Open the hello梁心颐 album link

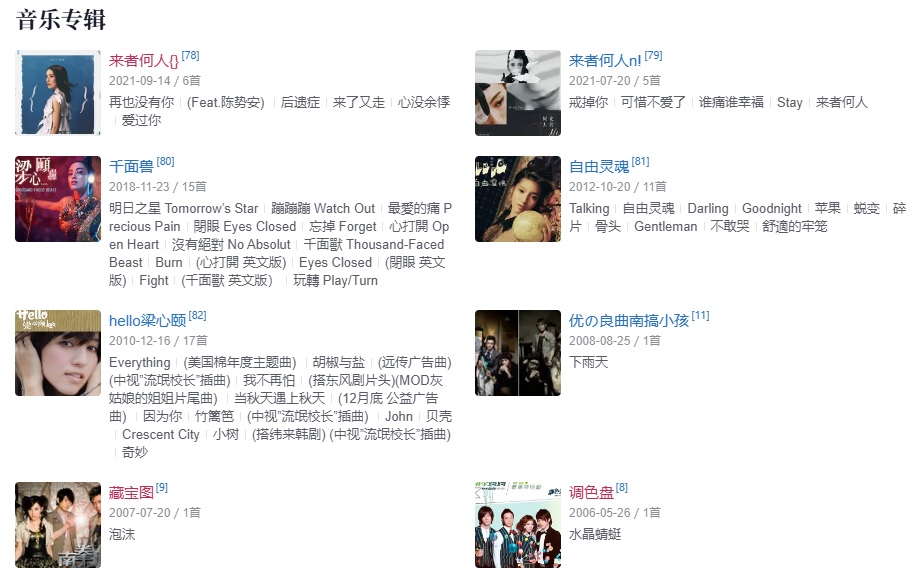[x=147, y=321]
